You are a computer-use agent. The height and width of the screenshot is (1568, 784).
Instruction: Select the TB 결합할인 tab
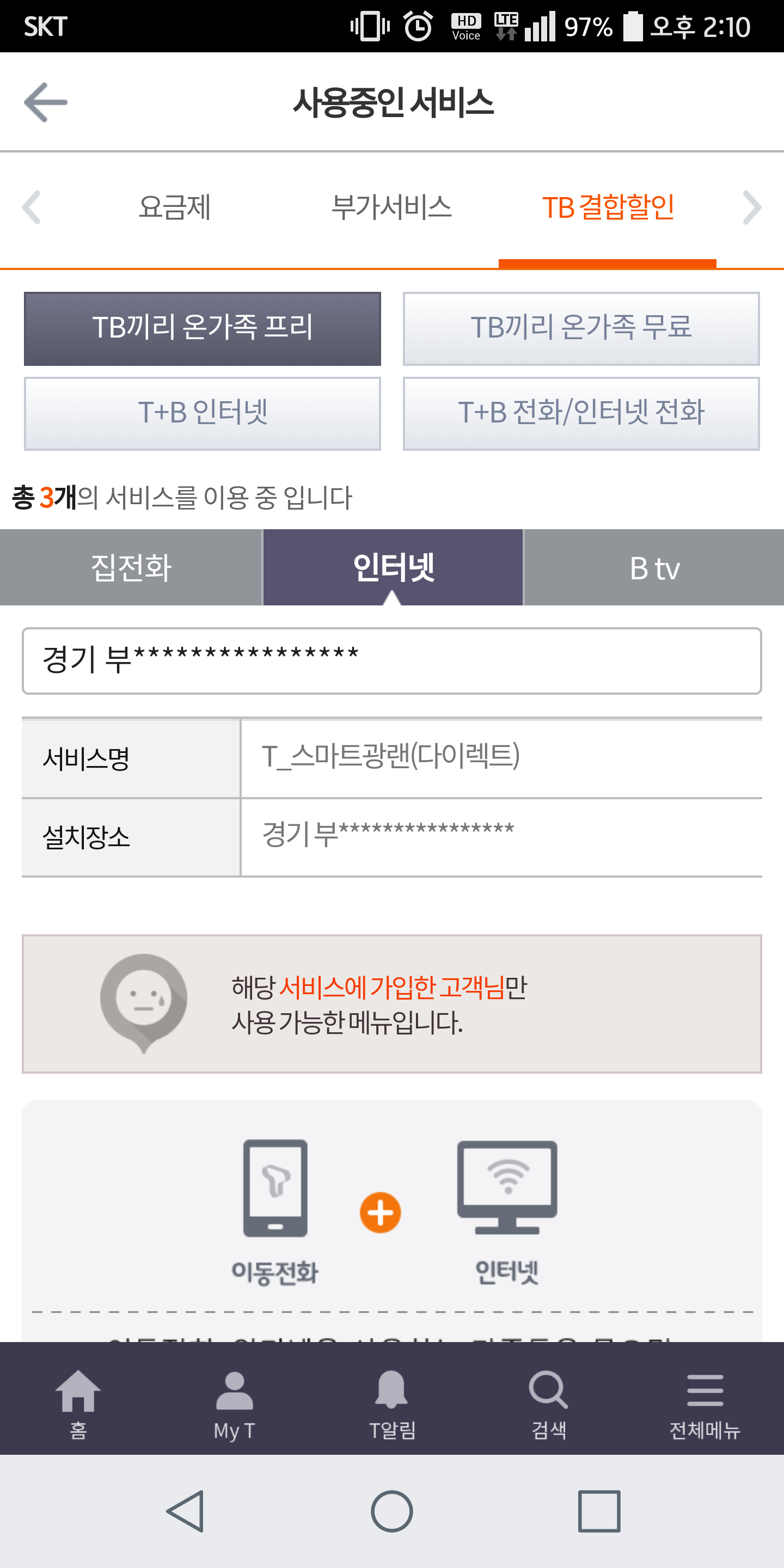coord(608,207)
